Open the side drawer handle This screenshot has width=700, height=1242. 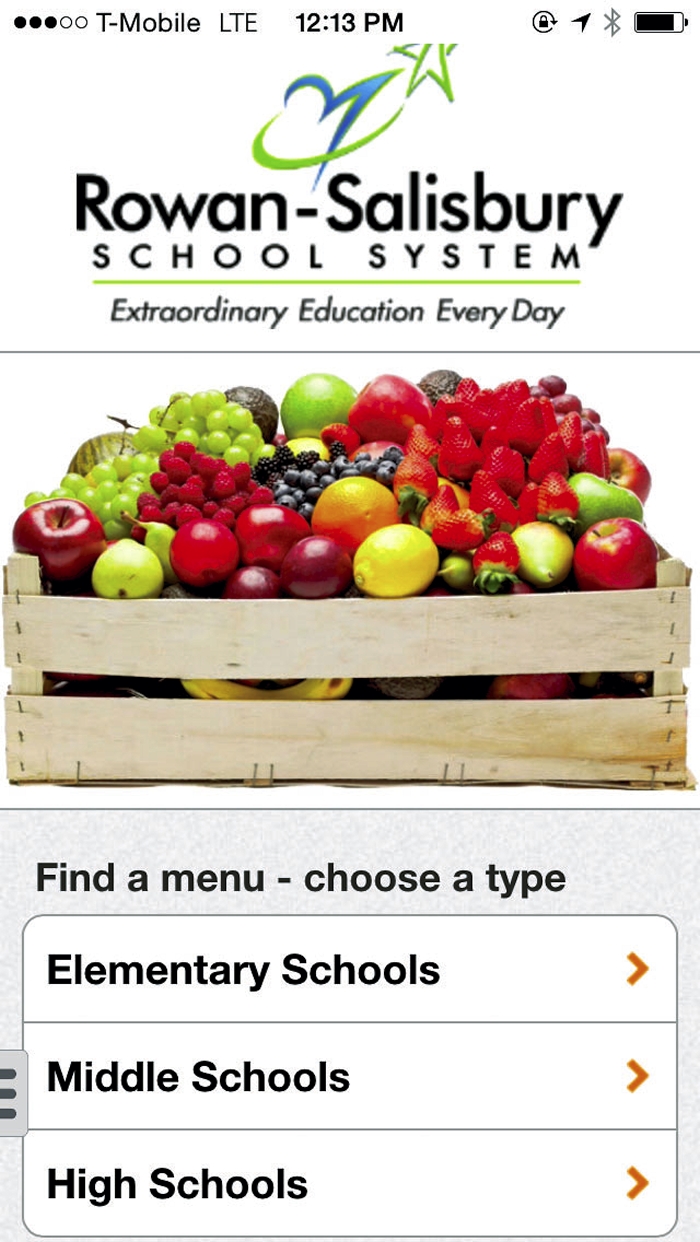click(11, 1093)
